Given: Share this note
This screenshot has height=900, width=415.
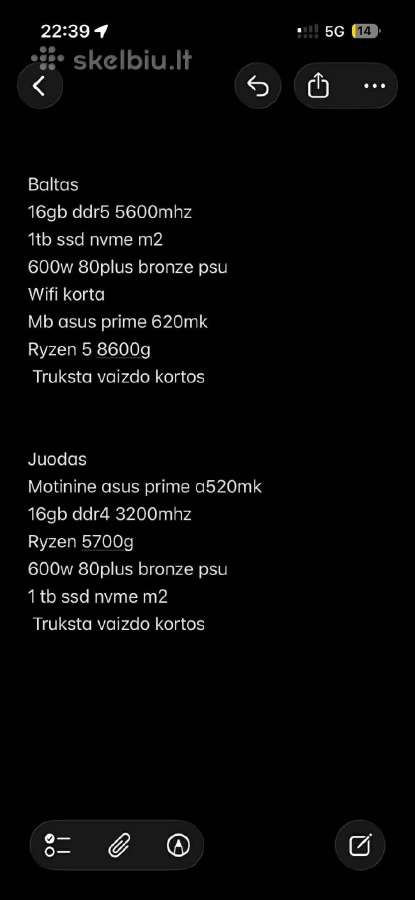Looking at the screenshot, I should [x=318, y=86].
